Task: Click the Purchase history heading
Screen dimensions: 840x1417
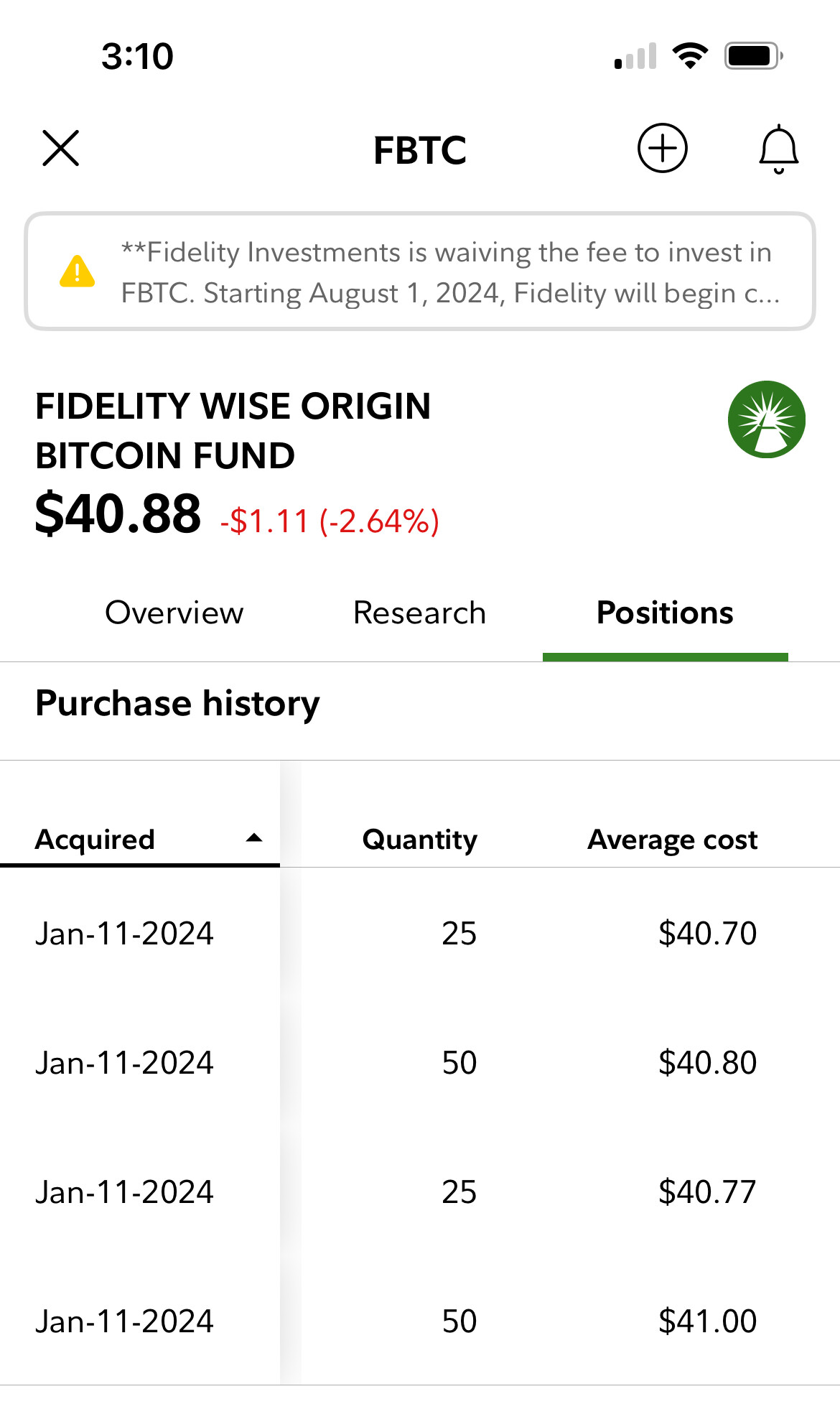Action: coord(177,703)
